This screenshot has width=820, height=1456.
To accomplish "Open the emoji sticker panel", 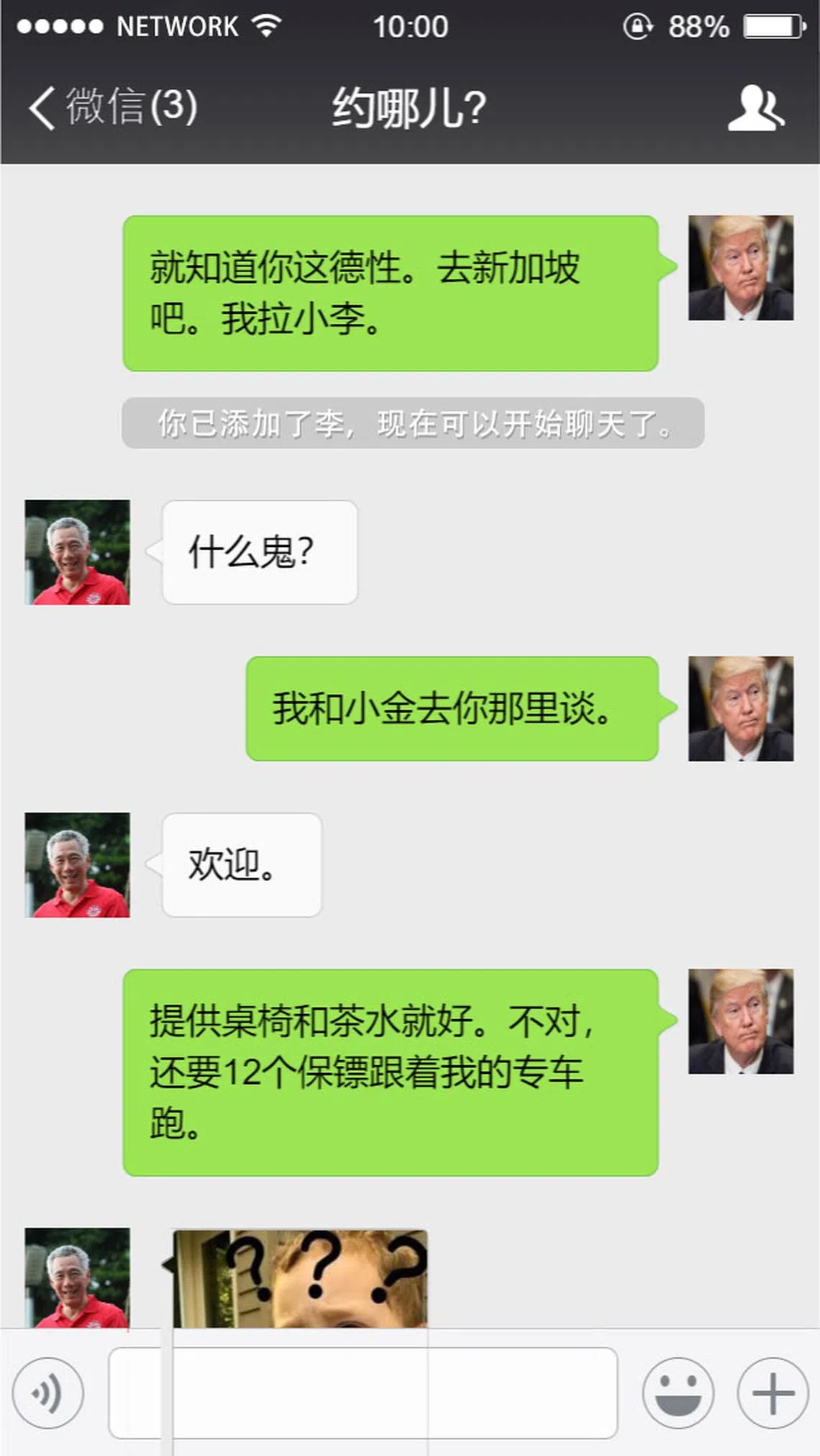I will pos(678,1393).
